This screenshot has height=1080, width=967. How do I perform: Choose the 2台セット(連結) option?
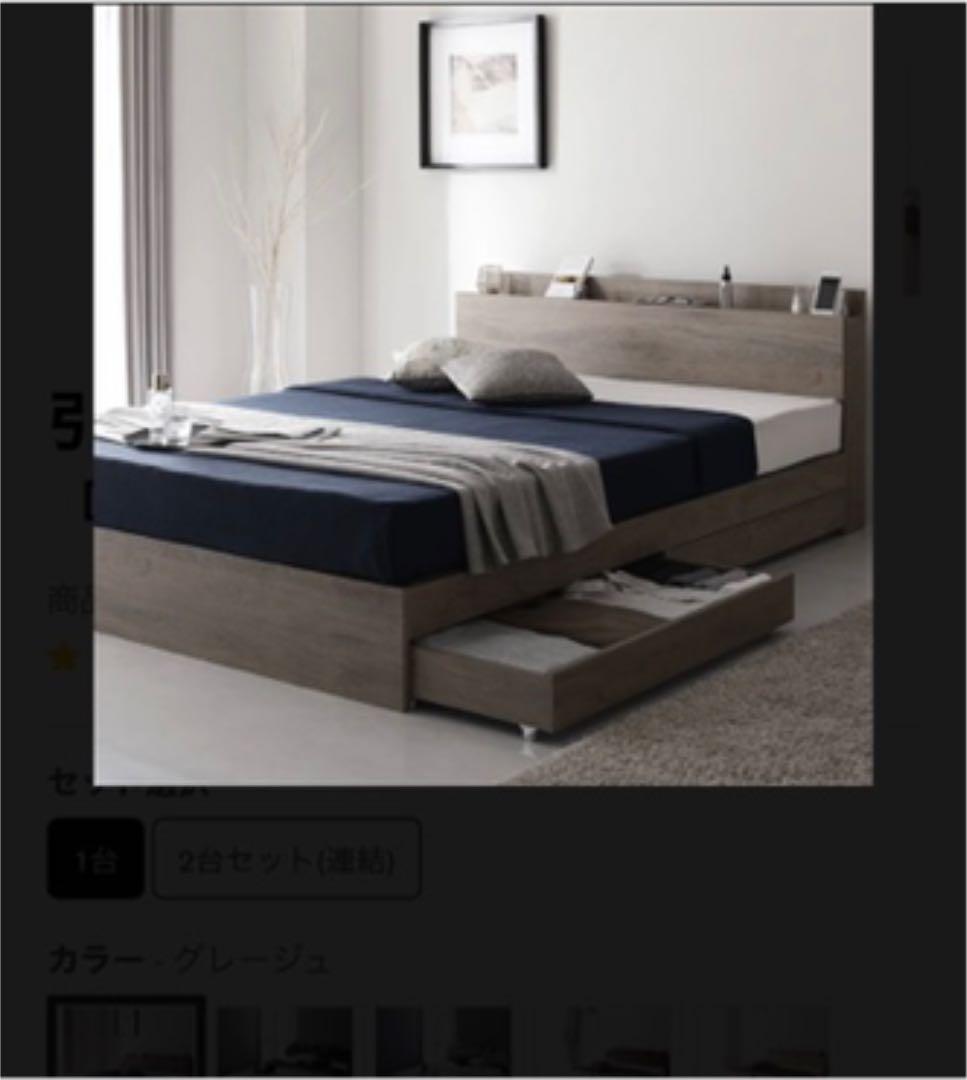click(x=286, y=859)
